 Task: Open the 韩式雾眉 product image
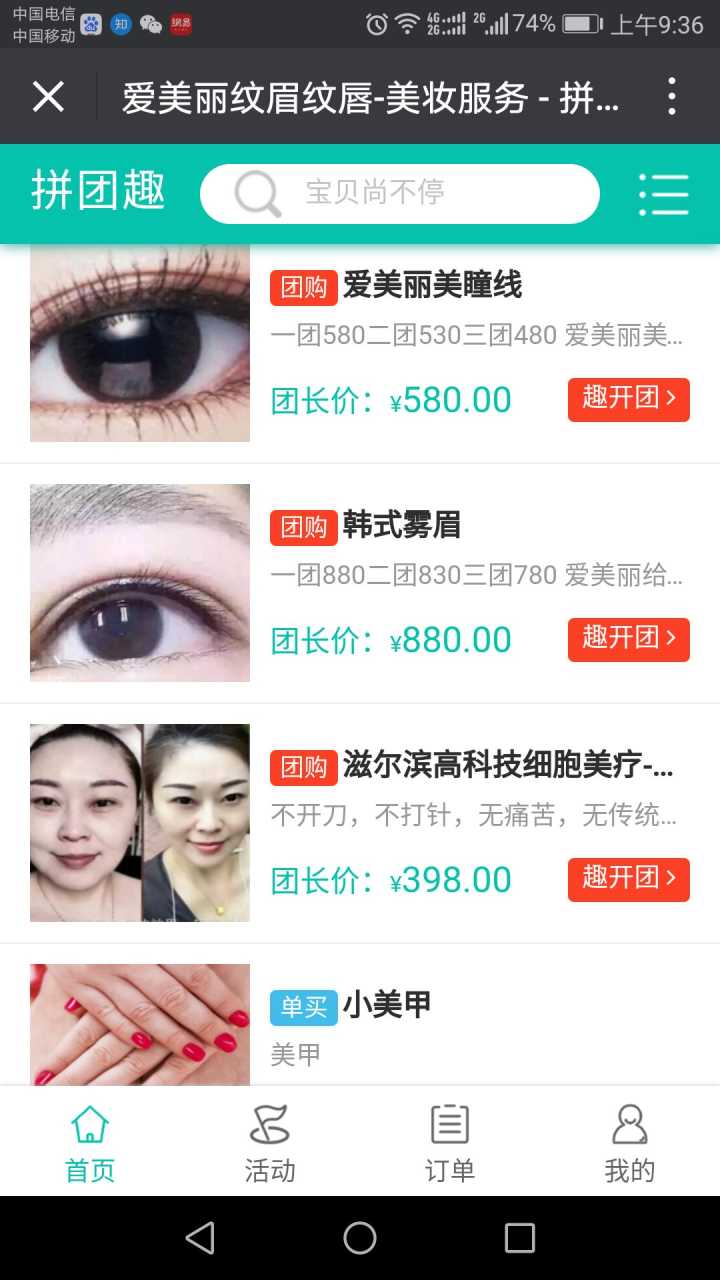(x=140, y=583)
